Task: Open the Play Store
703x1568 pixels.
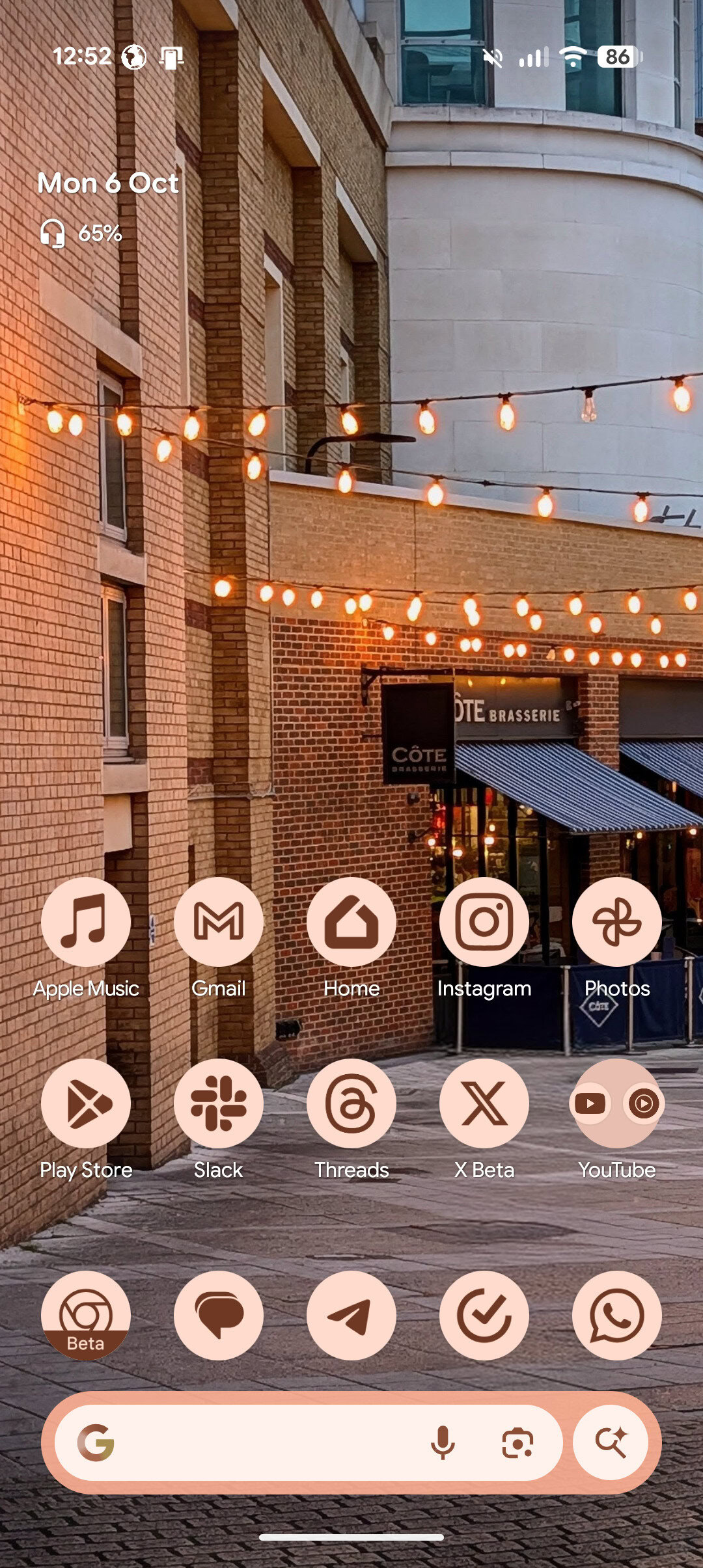Action: (85, 1103)
